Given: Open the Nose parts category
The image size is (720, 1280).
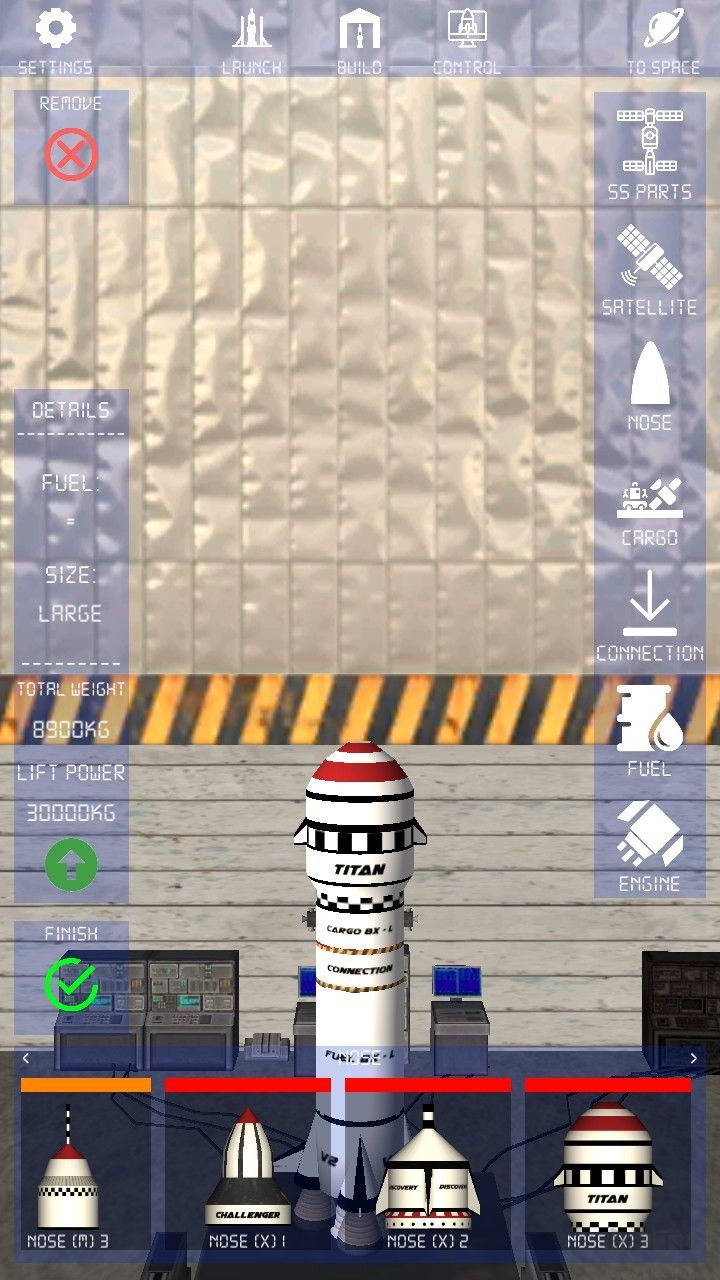Looking at the screenshot, I should tap(649, 383).
